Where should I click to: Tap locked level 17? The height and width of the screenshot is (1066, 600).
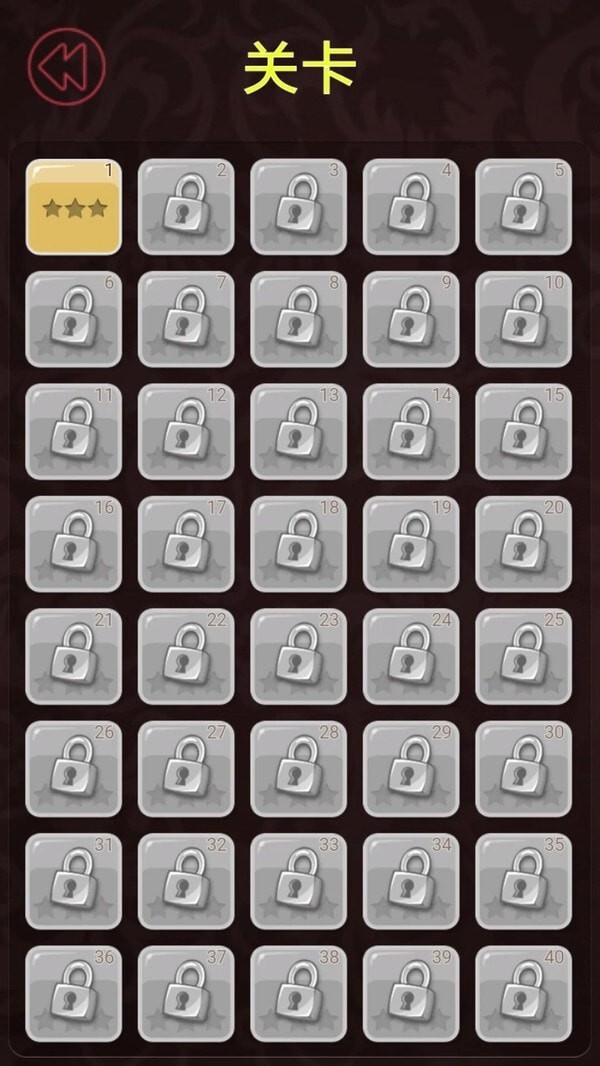186,544
